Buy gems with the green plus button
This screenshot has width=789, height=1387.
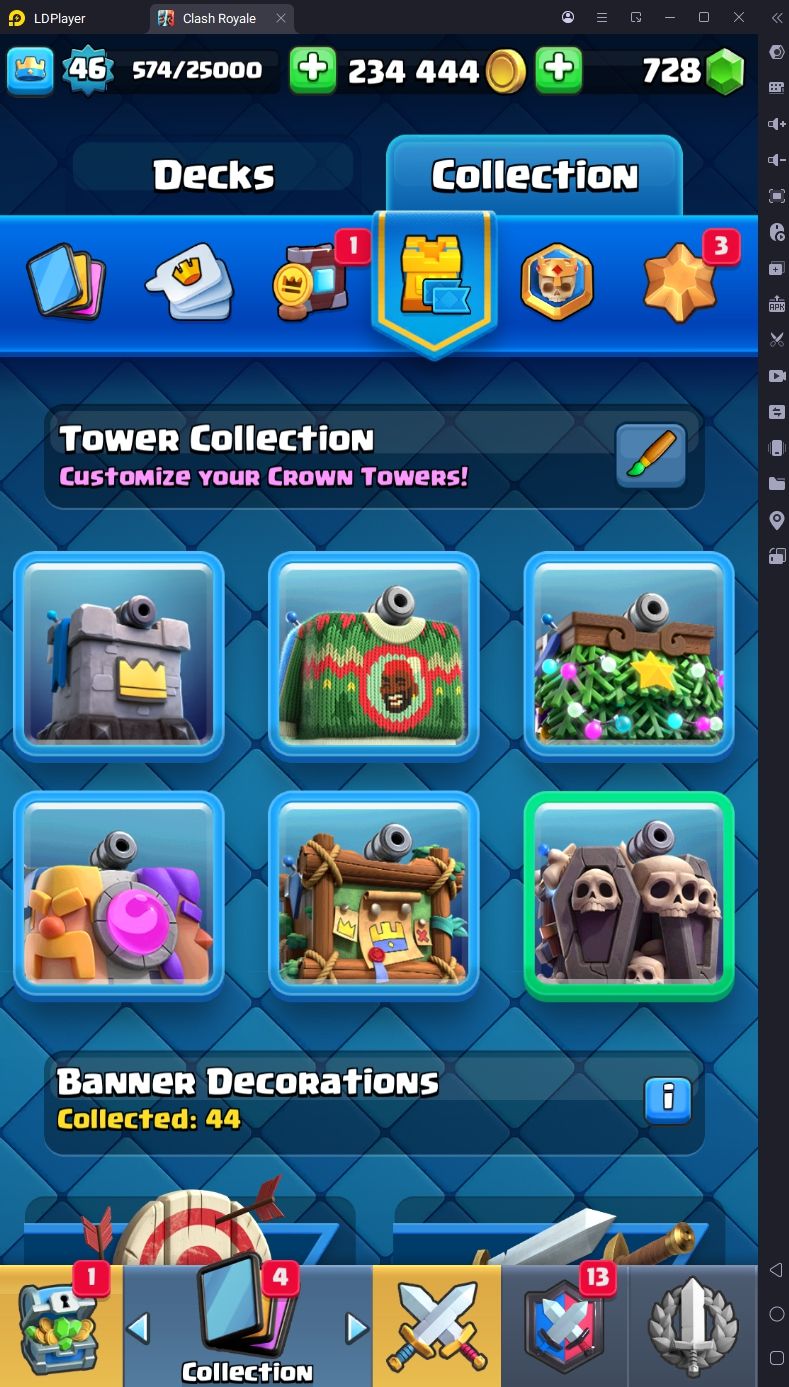point(559,70)
